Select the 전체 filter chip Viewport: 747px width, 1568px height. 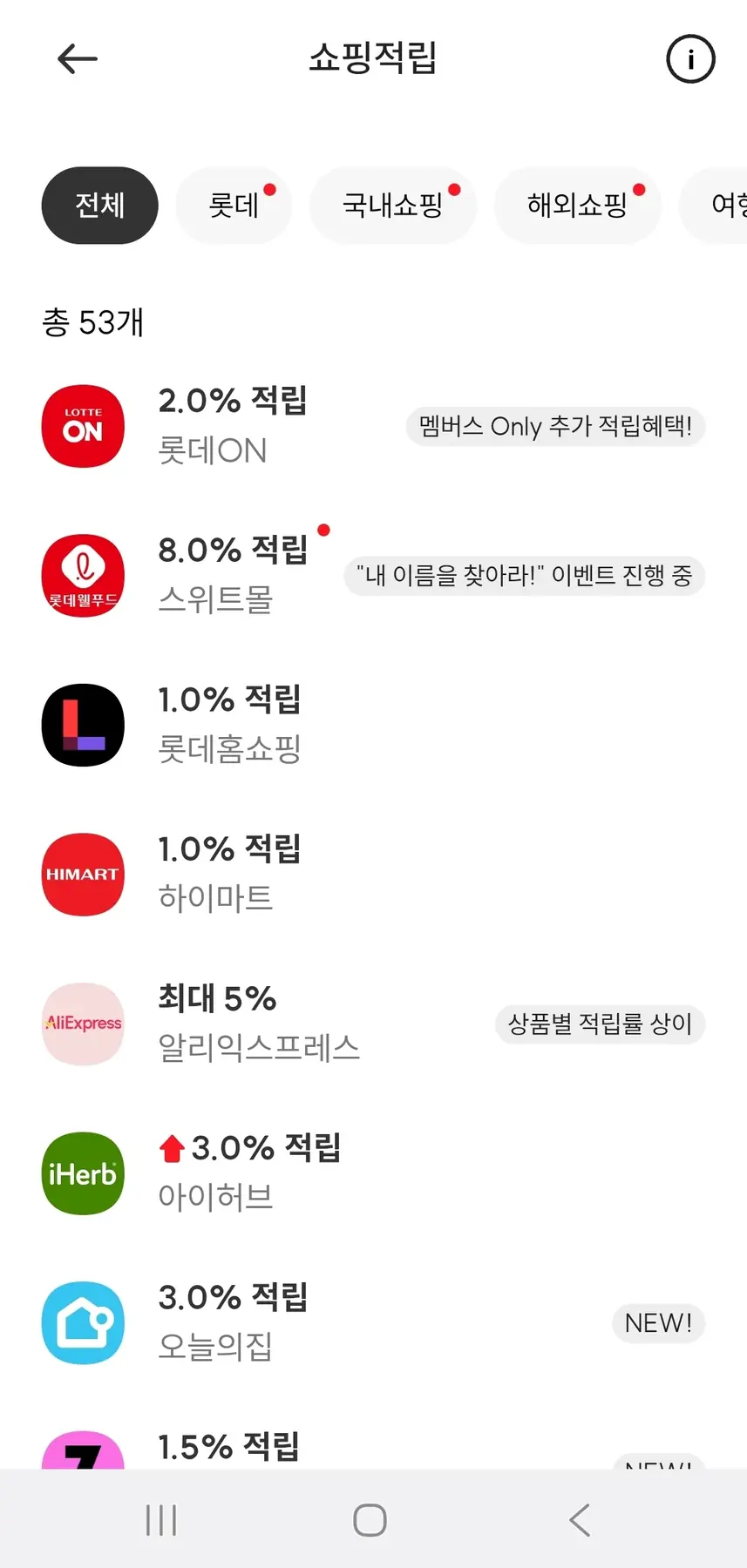[x=99, y=206]
